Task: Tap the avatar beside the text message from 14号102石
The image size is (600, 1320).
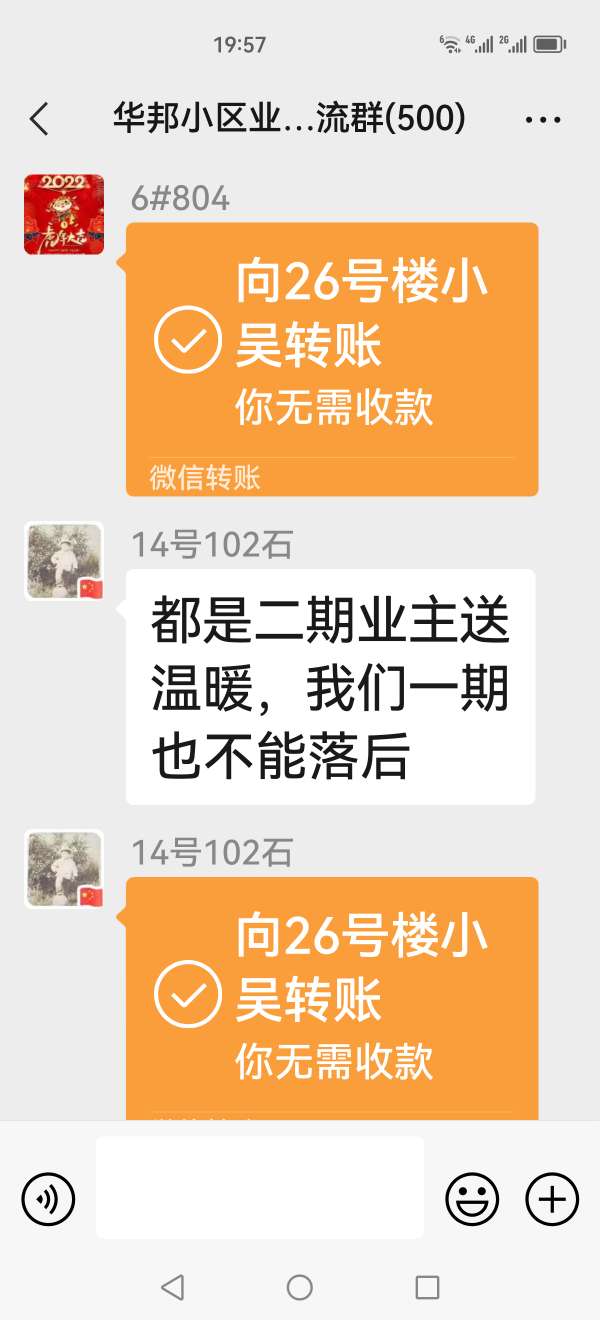Action: 64,561
